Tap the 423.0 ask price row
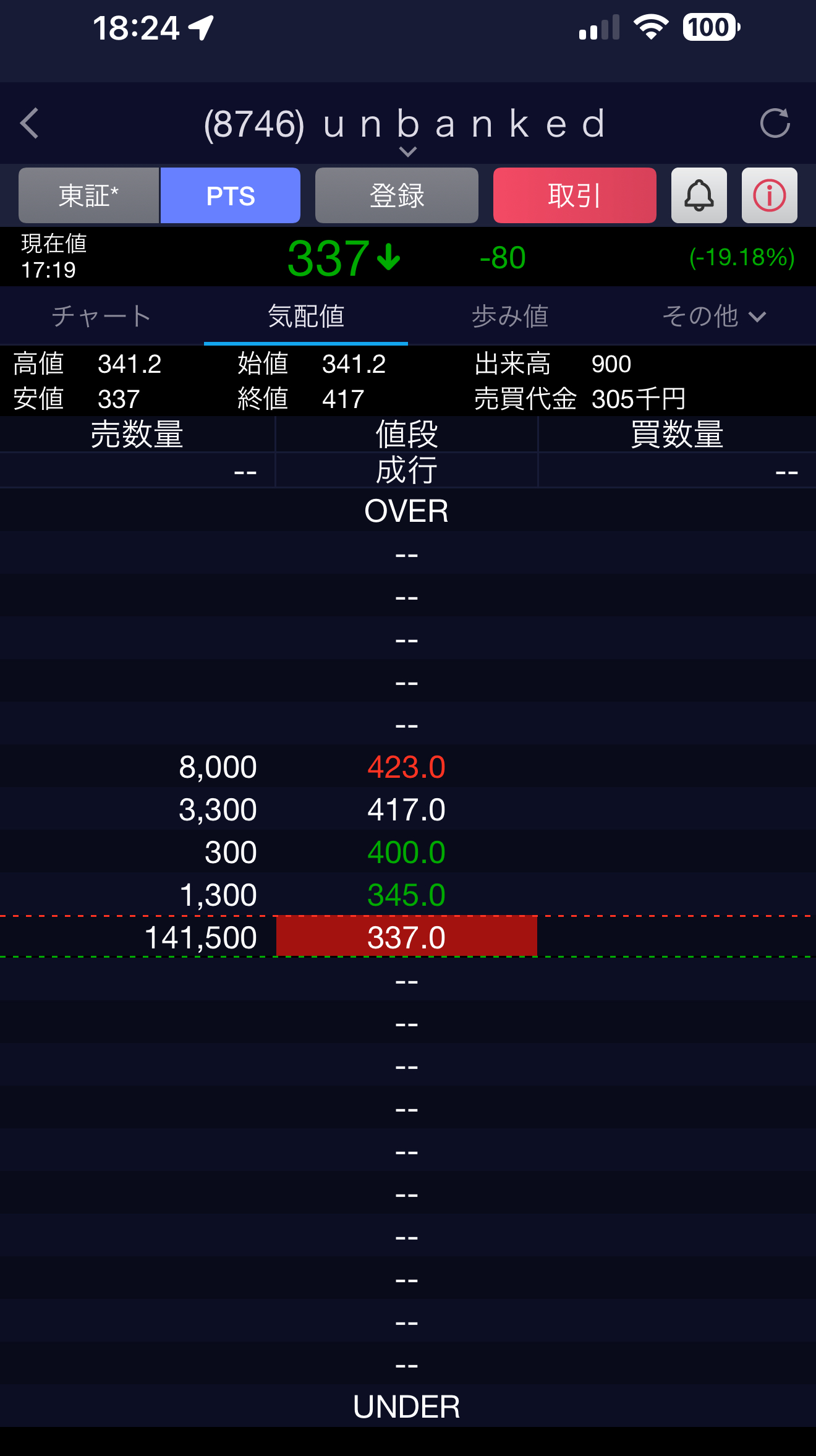816x1456 pixels. click(x=406, y=767)
